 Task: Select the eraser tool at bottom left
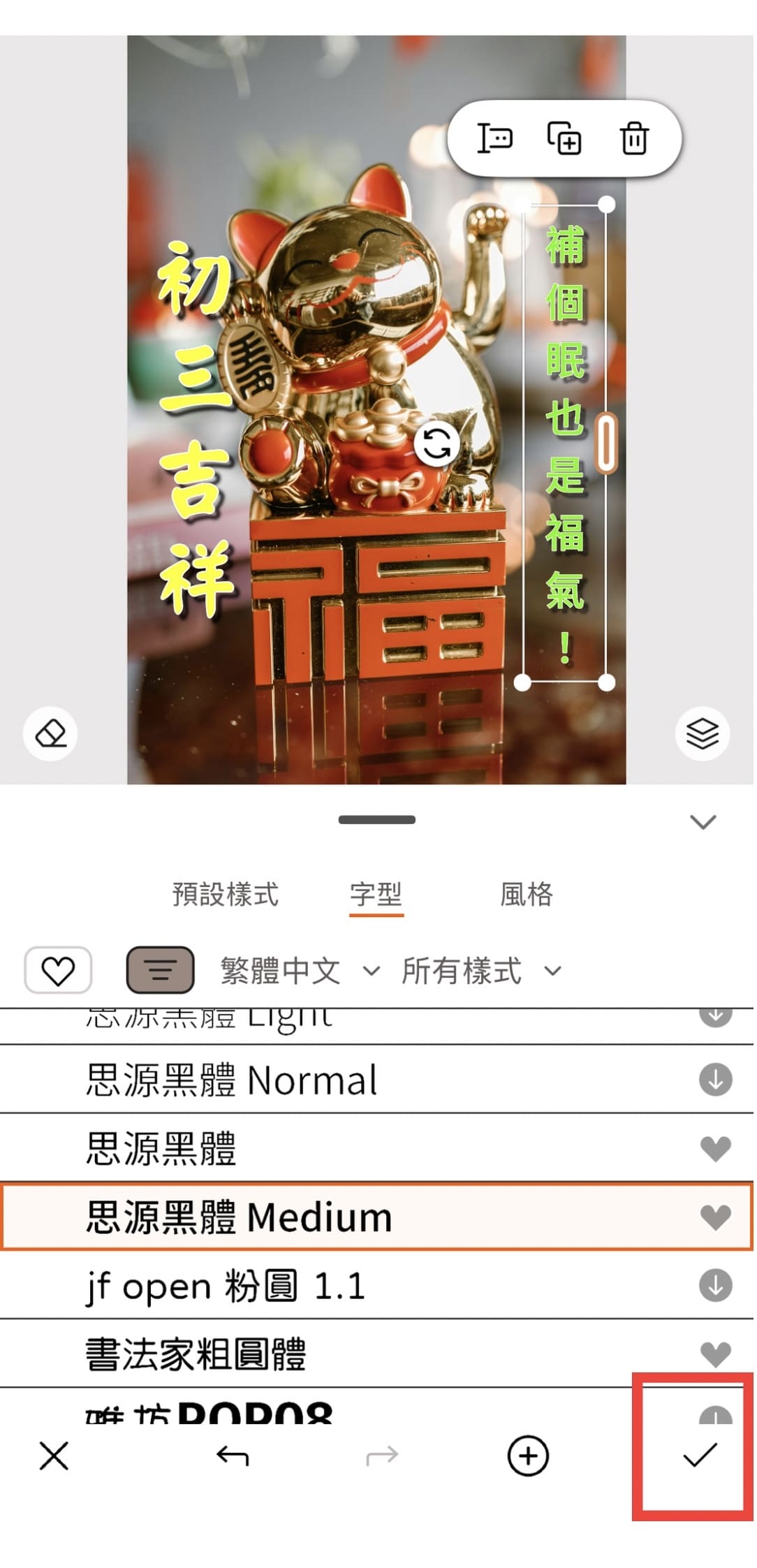click(x=49, y=733)
